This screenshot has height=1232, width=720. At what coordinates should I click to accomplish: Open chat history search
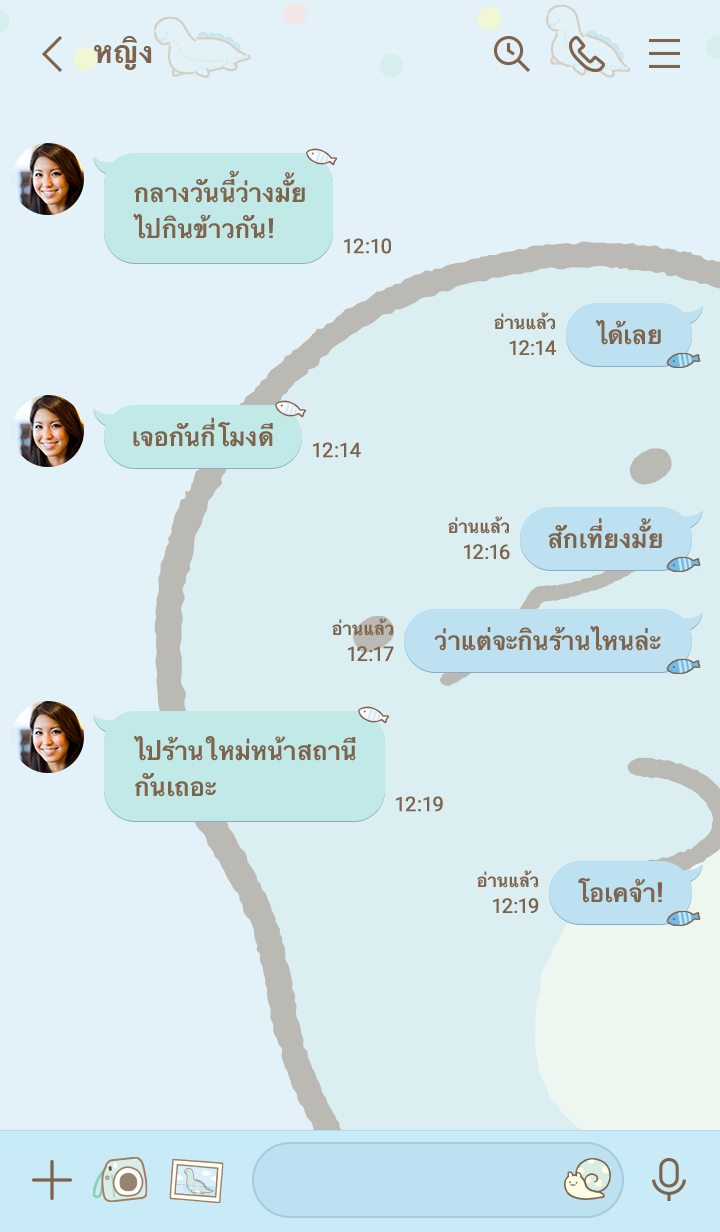511,53
